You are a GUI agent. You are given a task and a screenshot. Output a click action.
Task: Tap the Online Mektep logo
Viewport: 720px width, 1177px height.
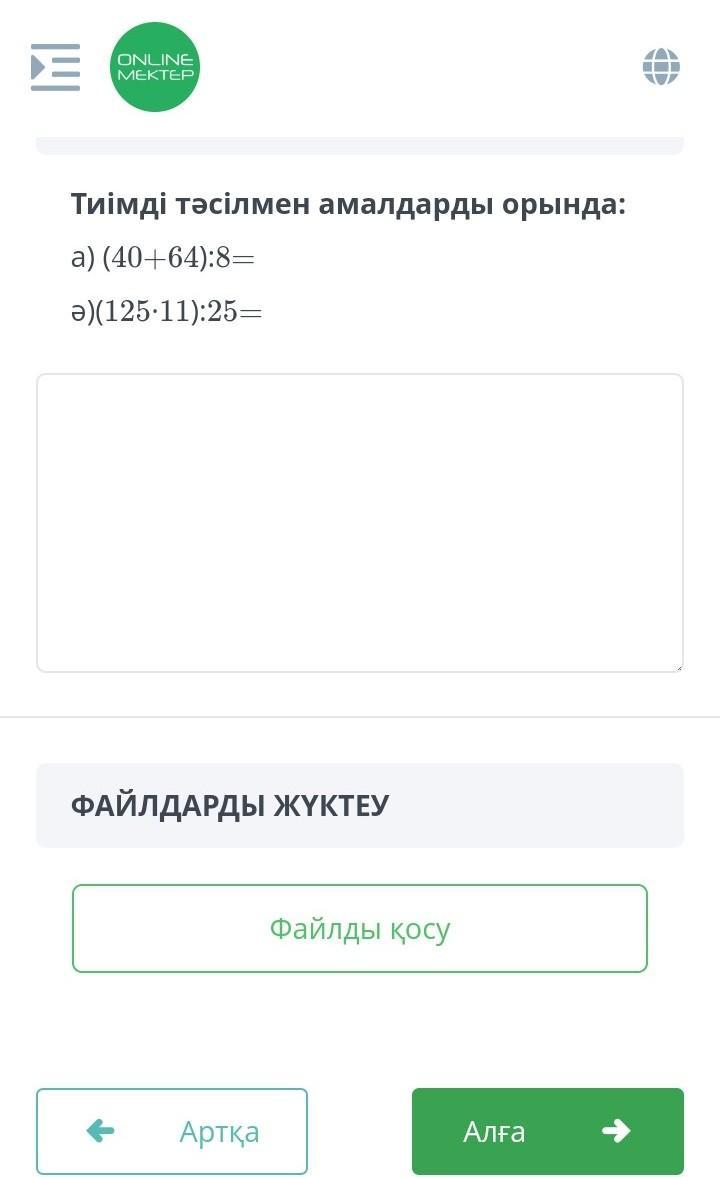pos(155,67)
